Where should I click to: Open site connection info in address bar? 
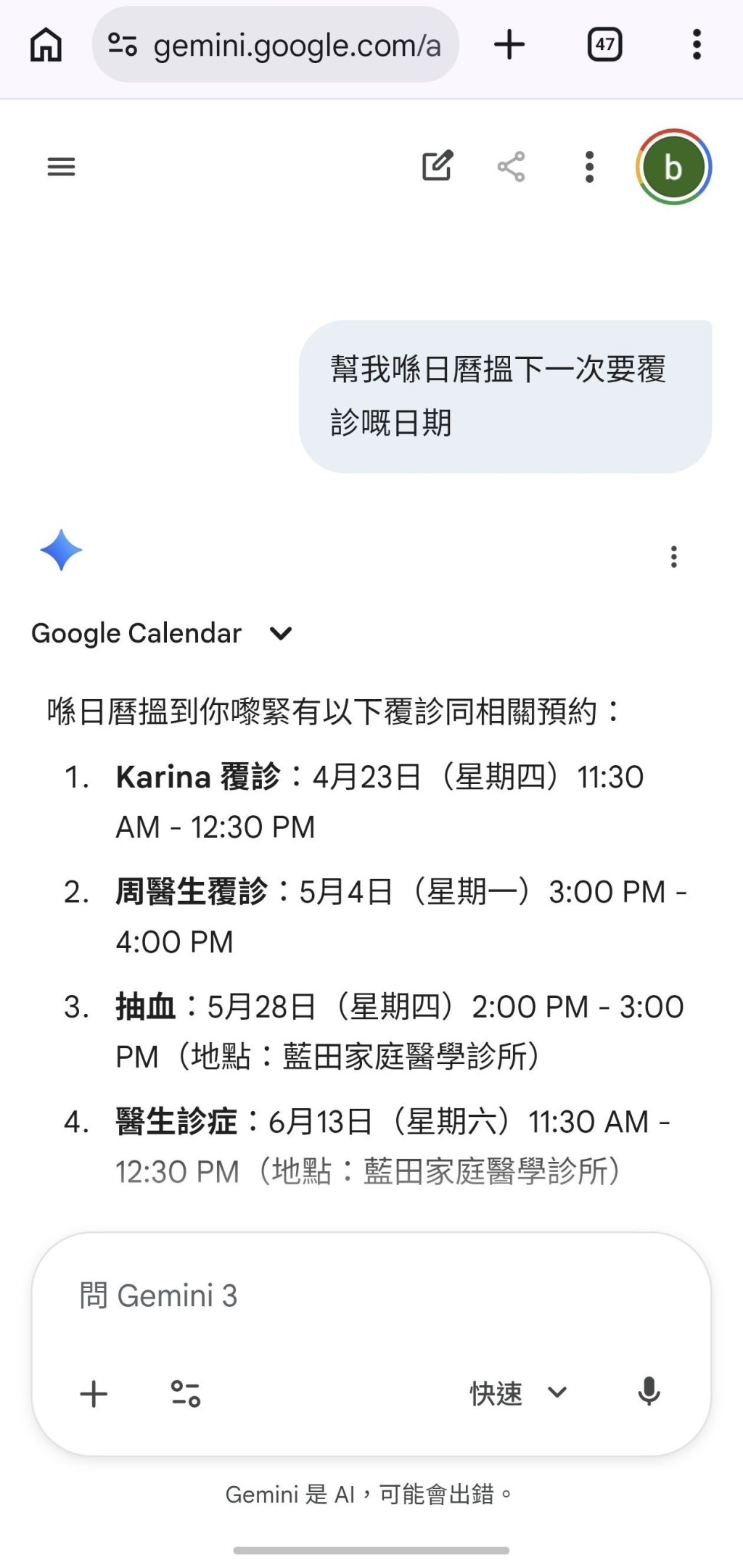pos(123,44)
